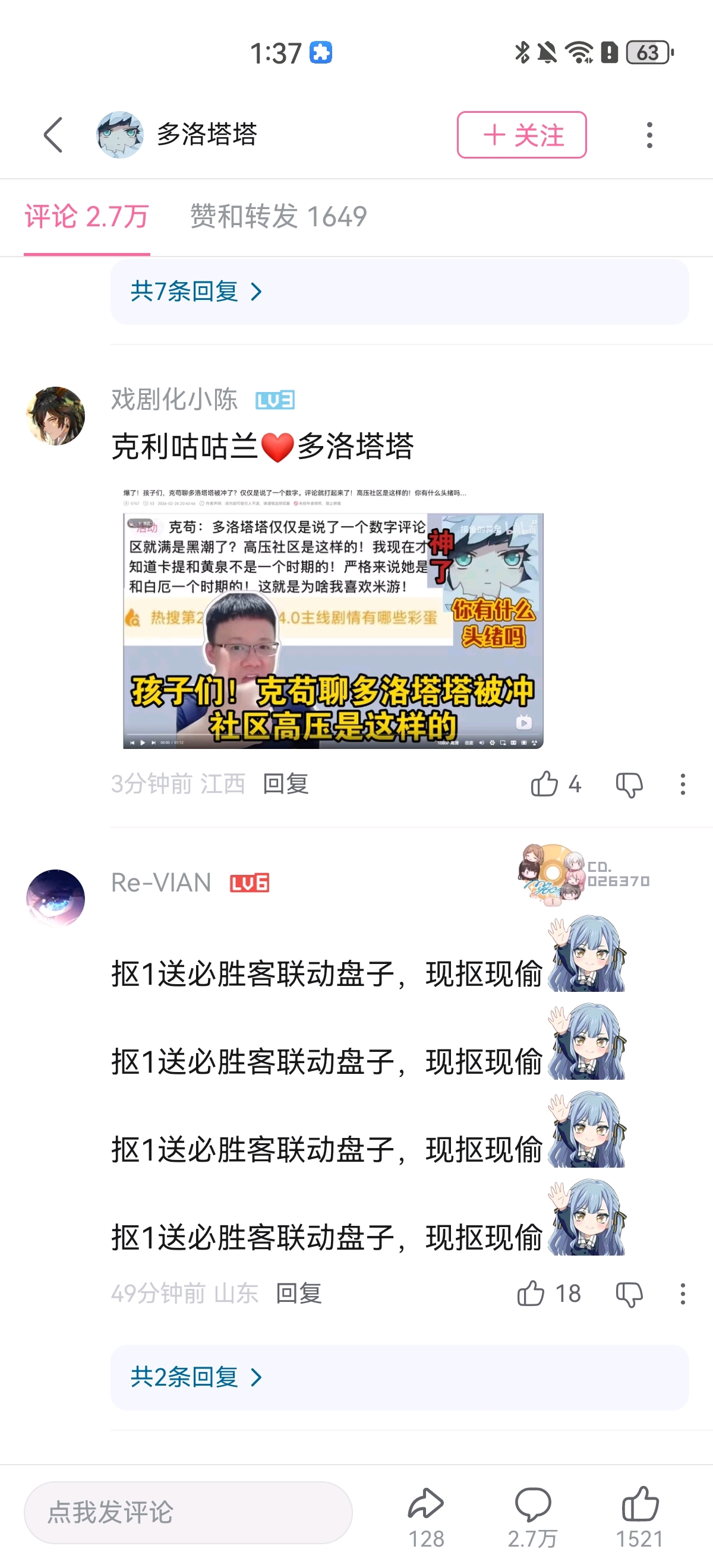Screen dimensions: 713x1568
Task: Open Re-VIAN's avatar
Action: [x=55, y=898]
